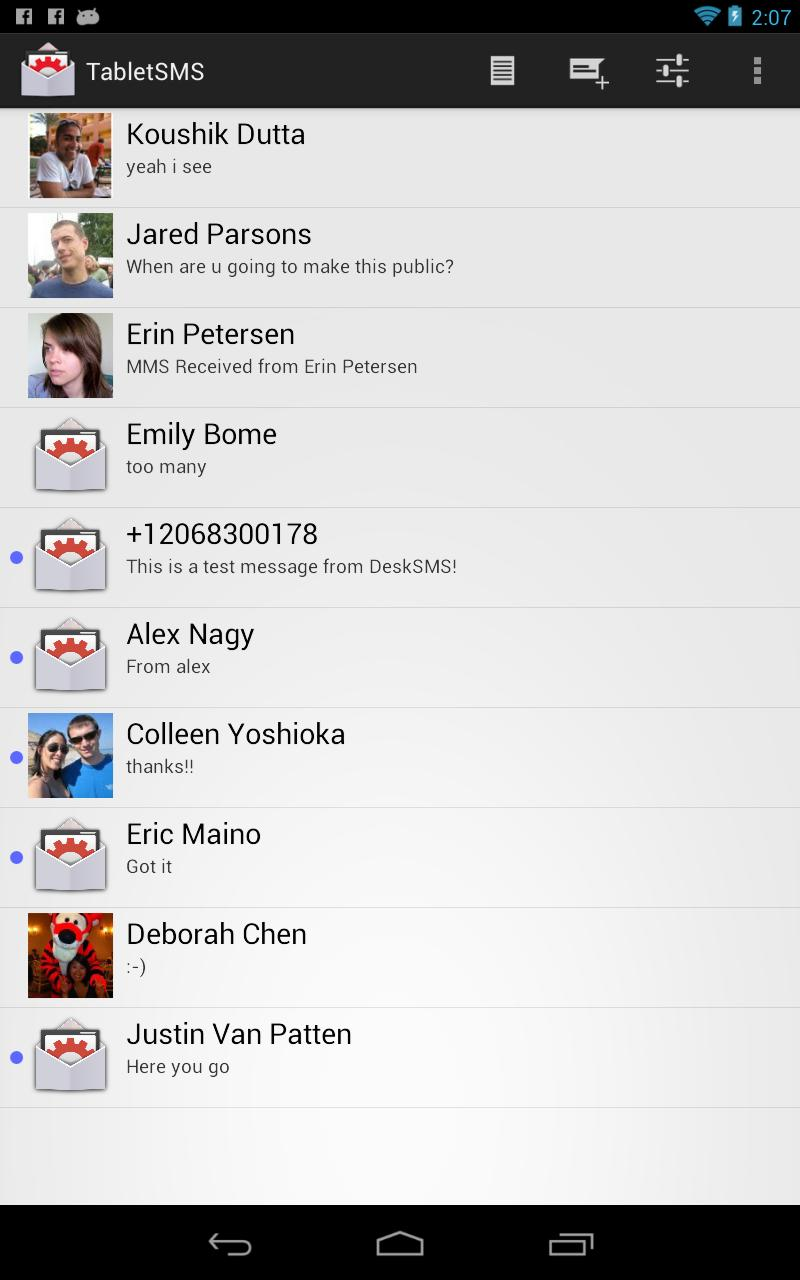Open the conversation with Koushik Dutta
The height and width of the screenshot is (1280, 800).
(400, 156)
